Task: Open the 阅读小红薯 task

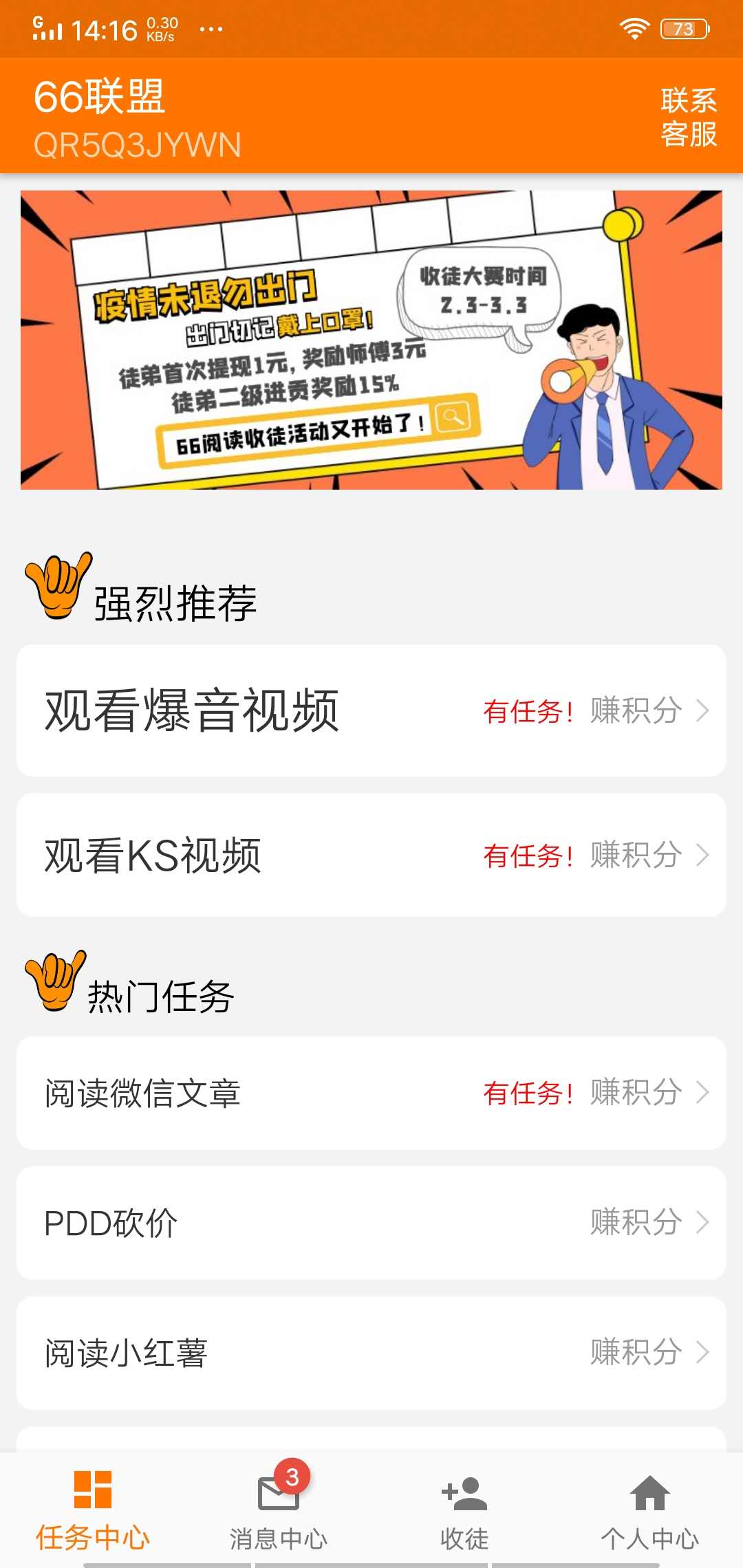Action: click(126, 1352)
